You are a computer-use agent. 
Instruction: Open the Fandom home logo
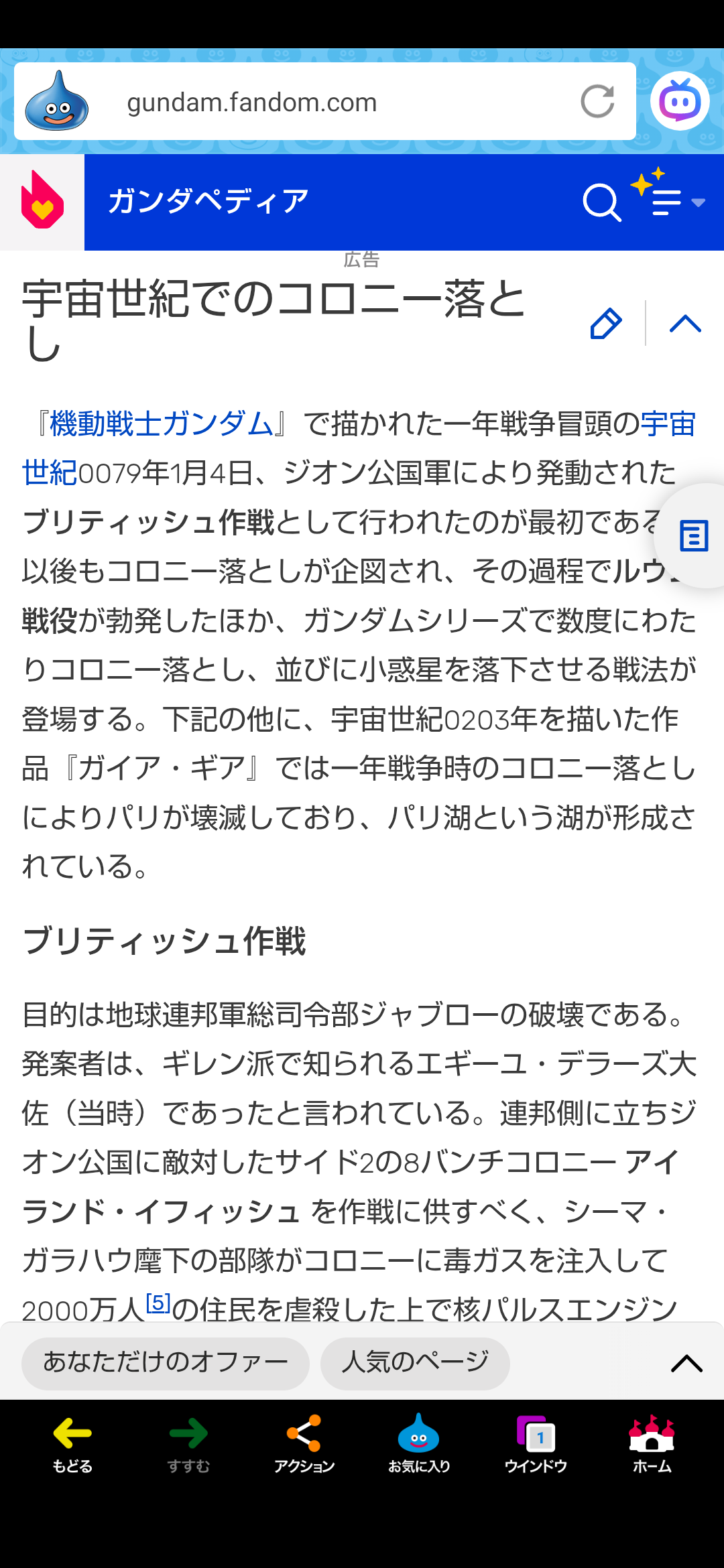click(x=42, y=202)
